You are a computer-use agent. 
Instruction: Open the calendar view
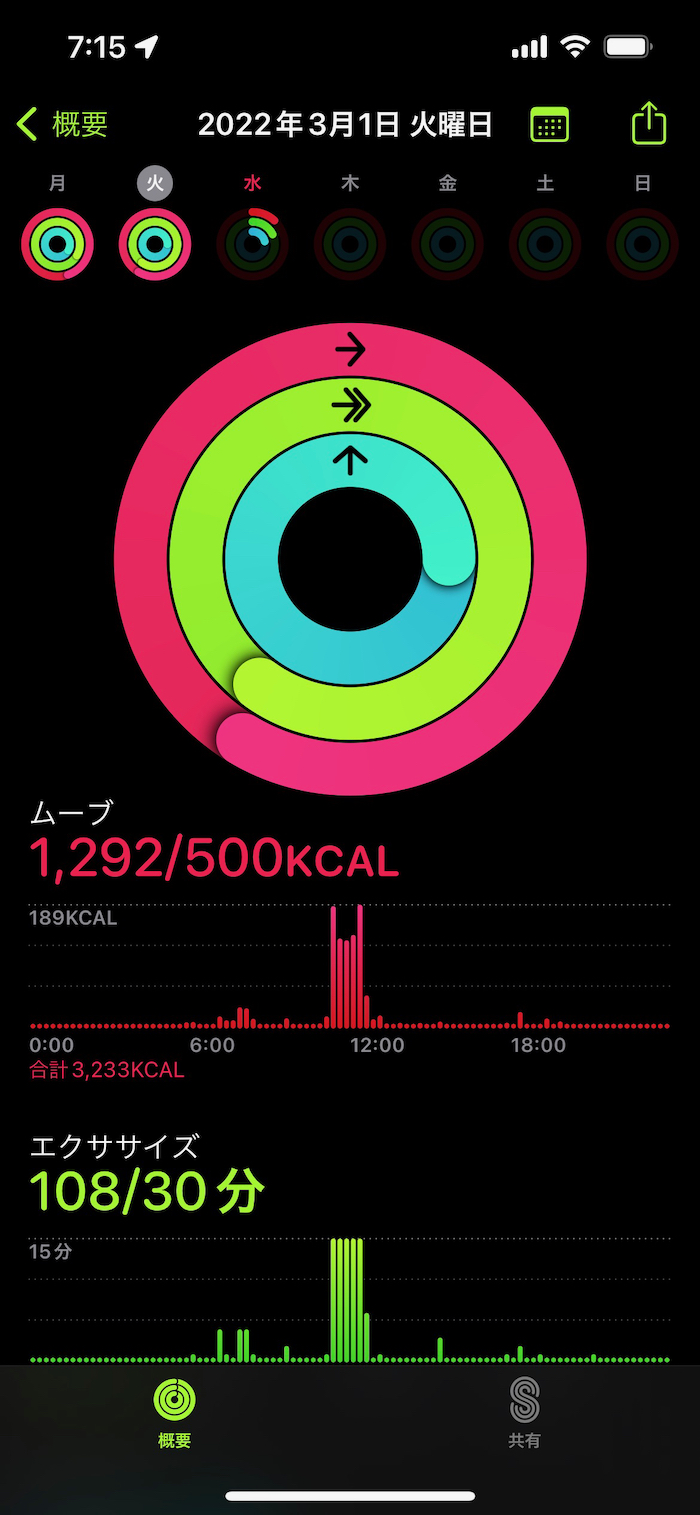549,125
